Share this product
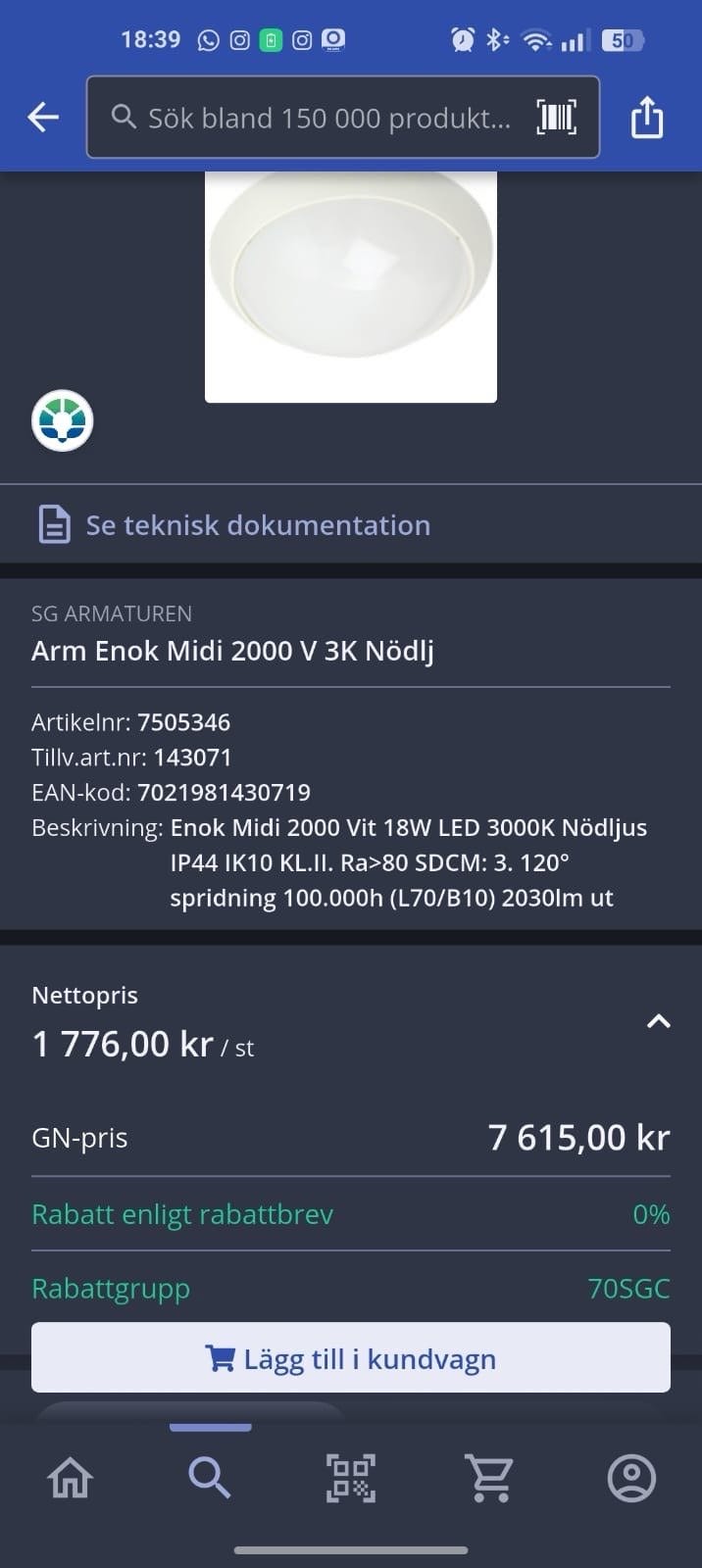This screenshot has height=1568, width=702. pyautogui.click(x=647, y=118)
